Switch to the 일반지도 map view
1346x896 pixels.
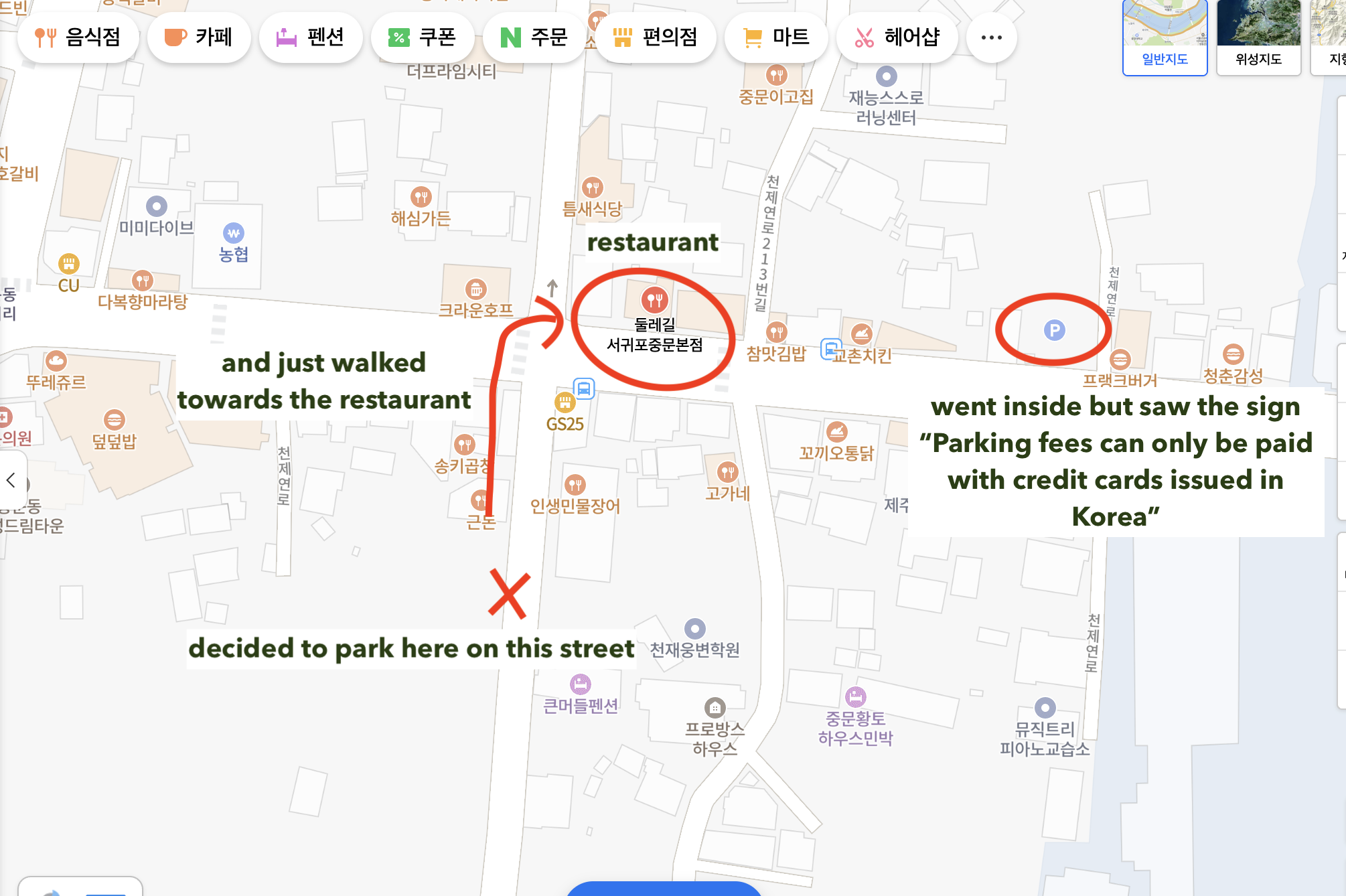coord(1165,38)
